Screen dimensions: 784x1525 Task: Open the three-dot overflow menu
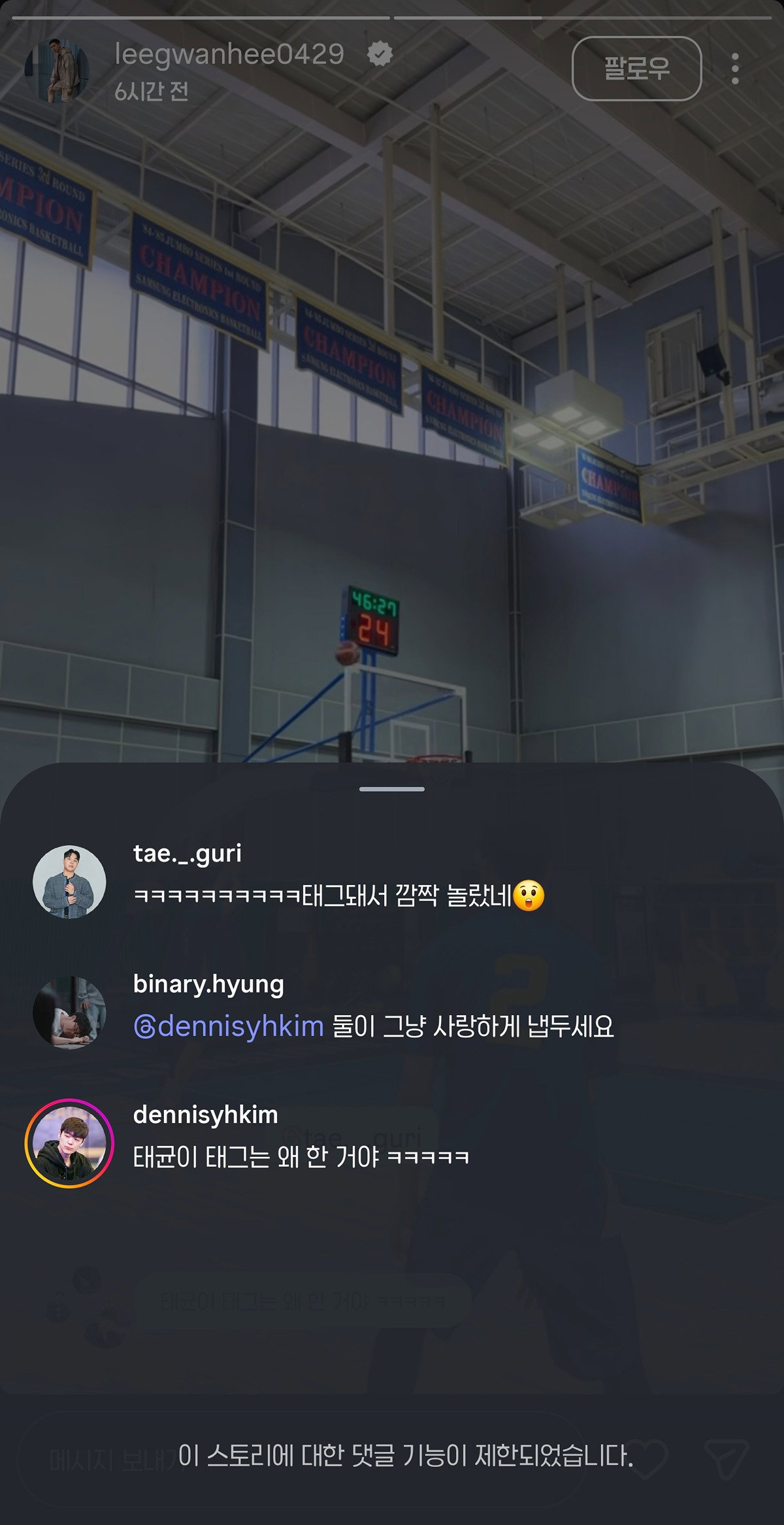click(x=735, y=69)
